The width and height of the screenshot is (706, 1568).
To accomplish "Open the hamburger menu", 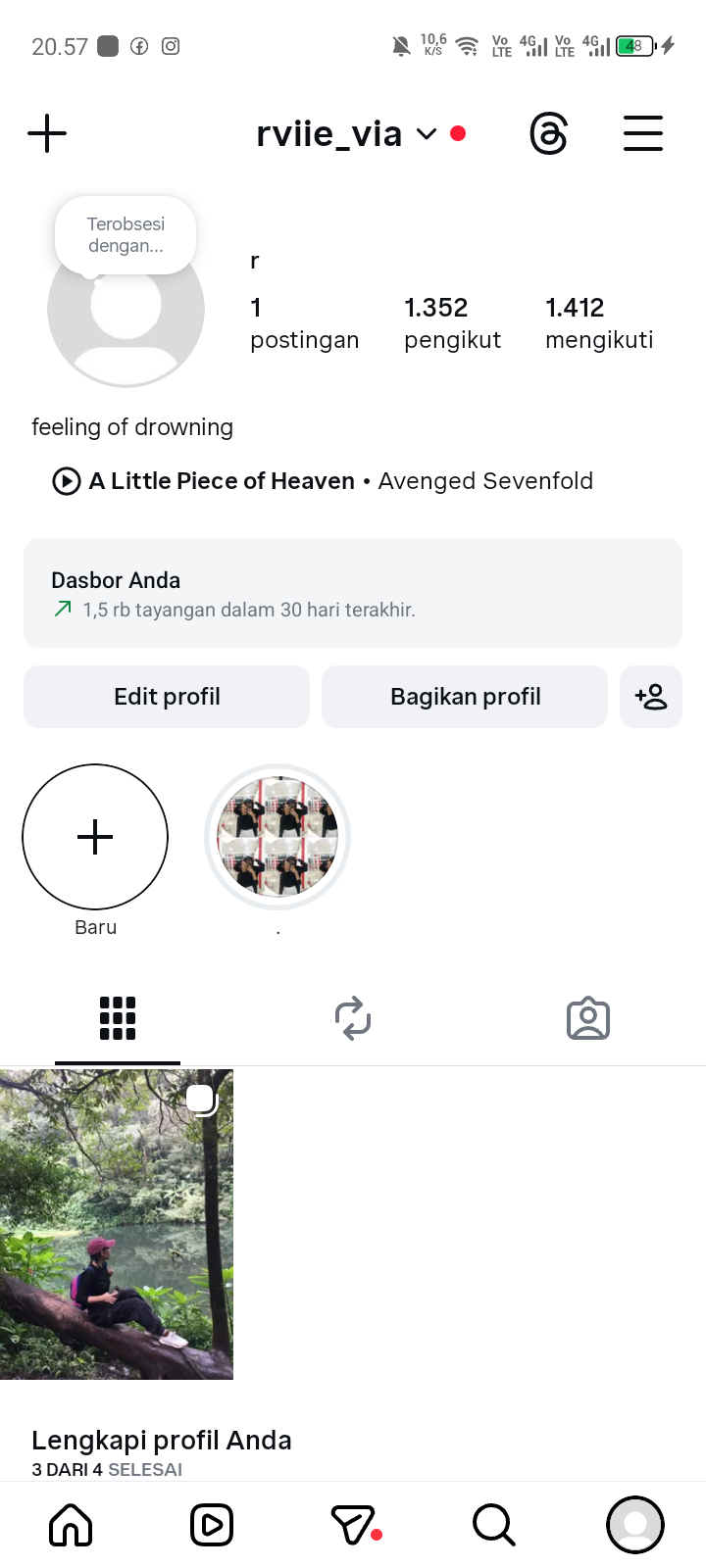I will [643, 134].
